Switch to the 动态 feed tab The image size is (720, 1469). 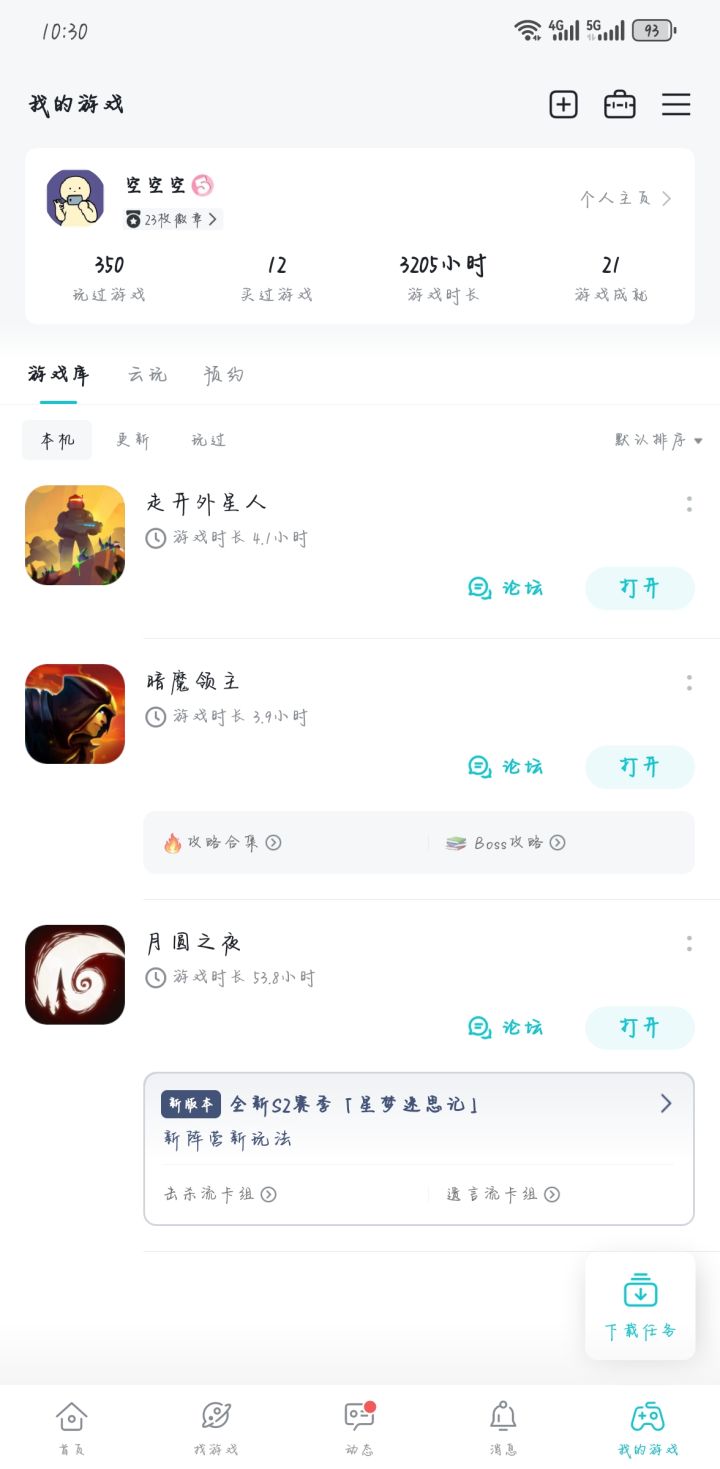359,1427
